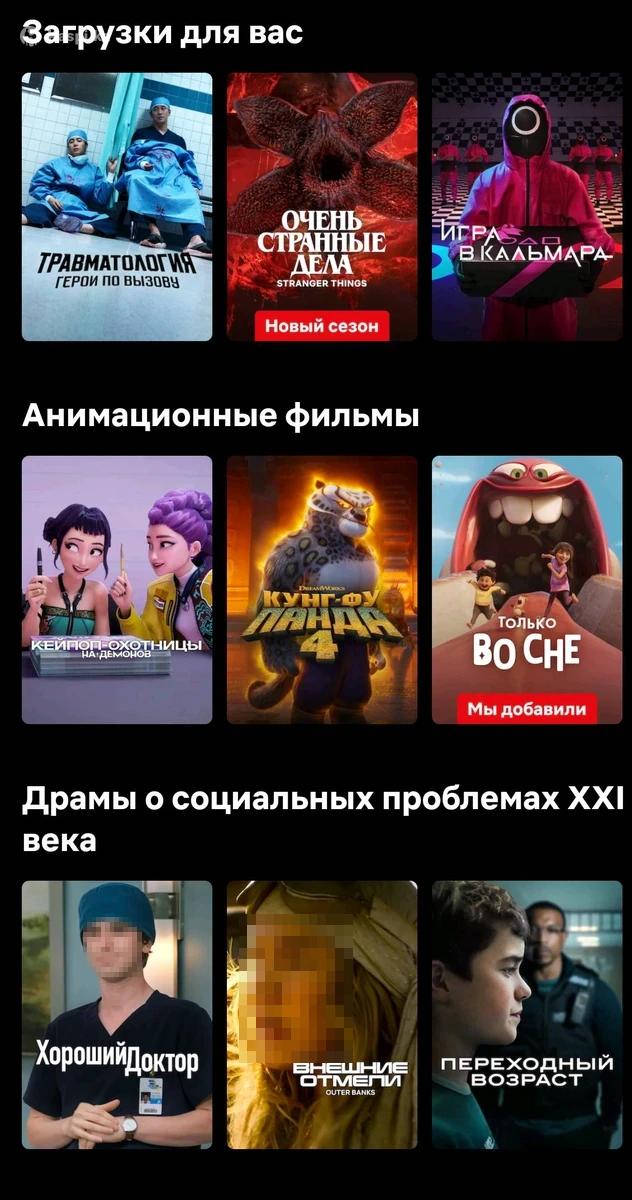Viewport: 632px width, 1200px height.
Task: Select the «Хороший доктор» series tile
Action: (117, 1014)
